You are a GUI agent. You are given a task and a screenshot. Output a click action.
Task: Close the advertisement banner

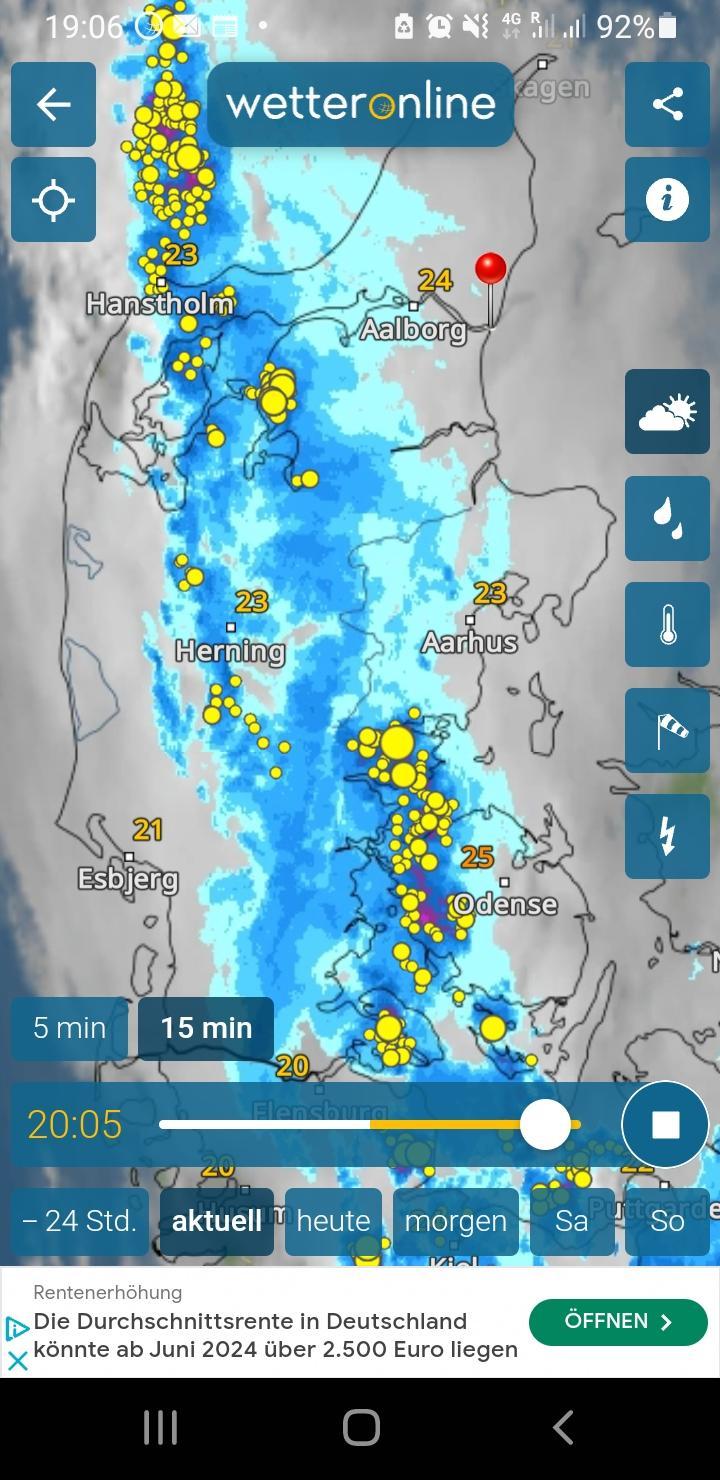pos(17,1361)
